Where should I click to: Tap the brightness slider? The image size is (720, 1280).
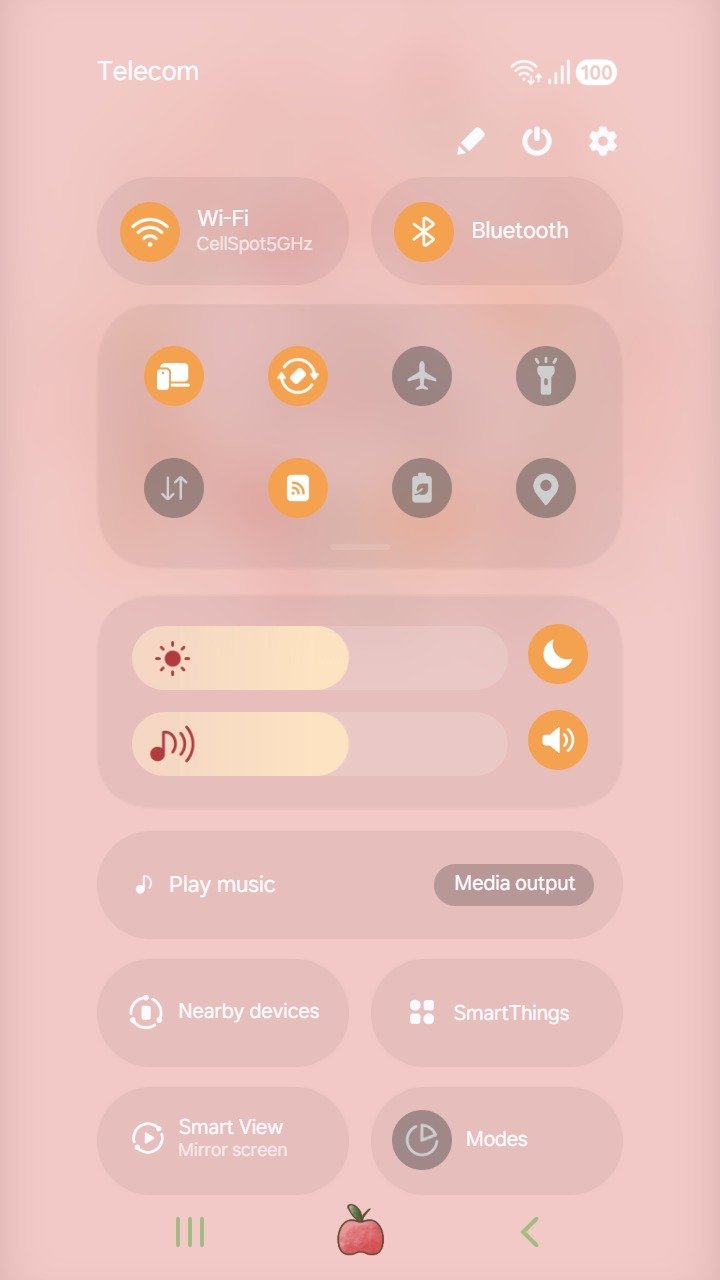pos(319,658)
